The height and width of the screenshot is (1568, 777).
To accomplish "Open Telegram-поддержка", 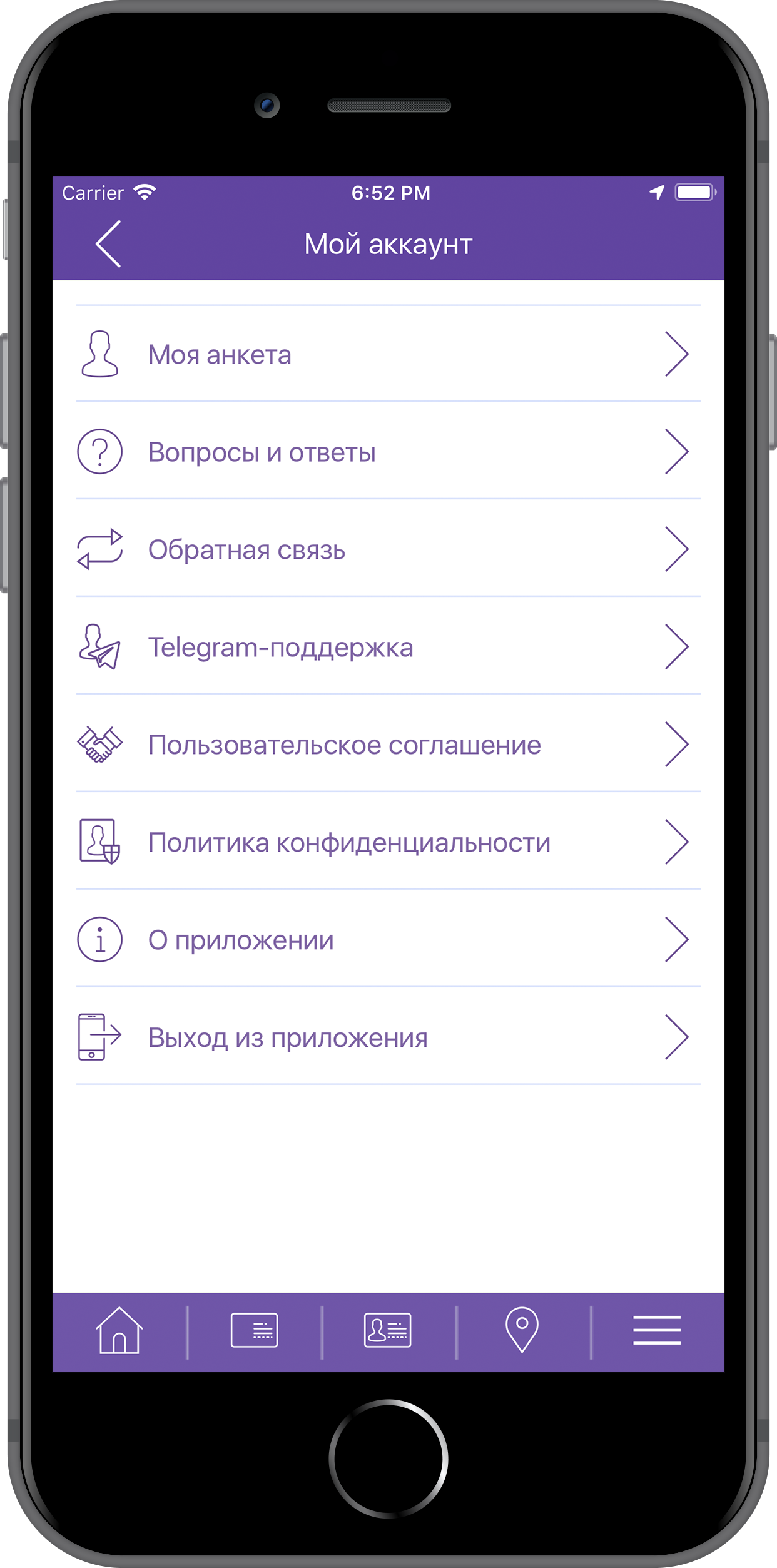I will point(388,647).
